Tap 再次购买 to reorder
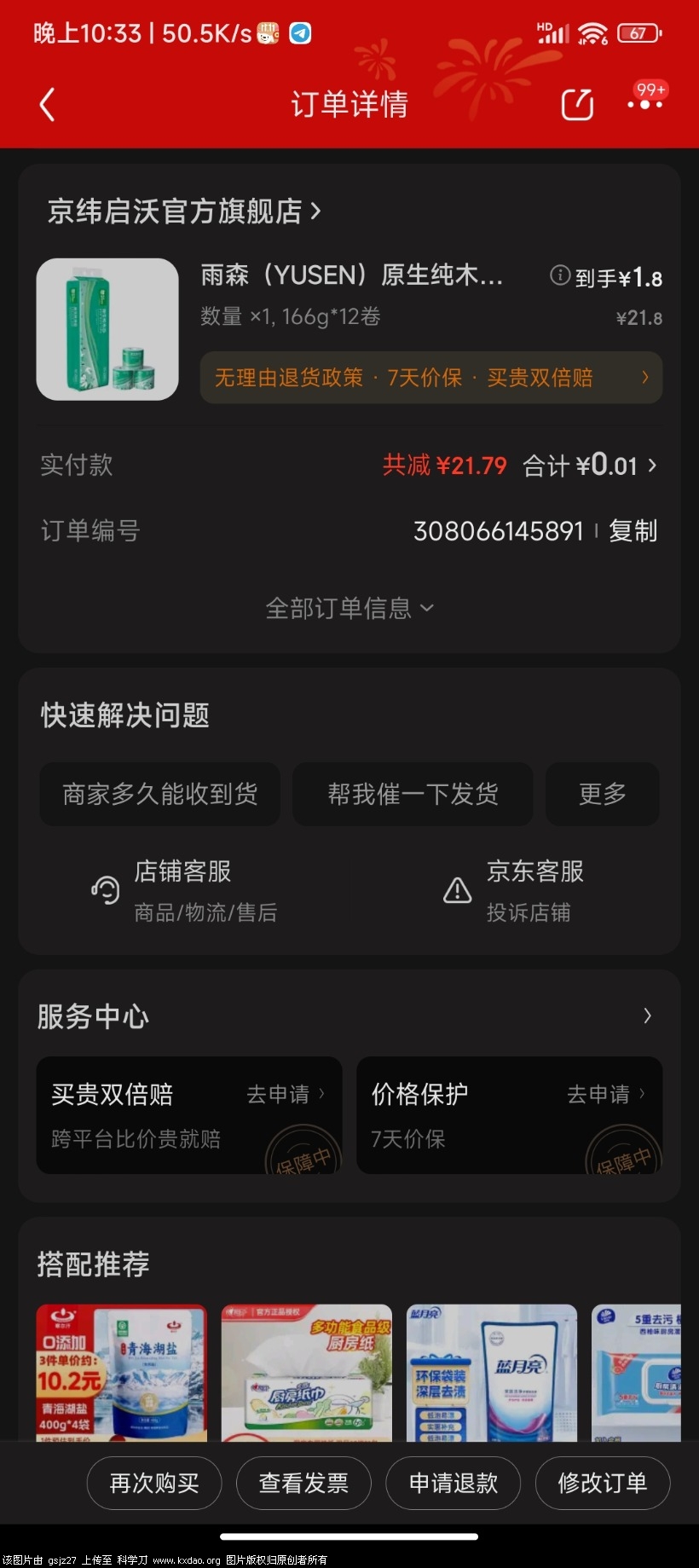699x1568 pixels. click(x=154, y=1483)
